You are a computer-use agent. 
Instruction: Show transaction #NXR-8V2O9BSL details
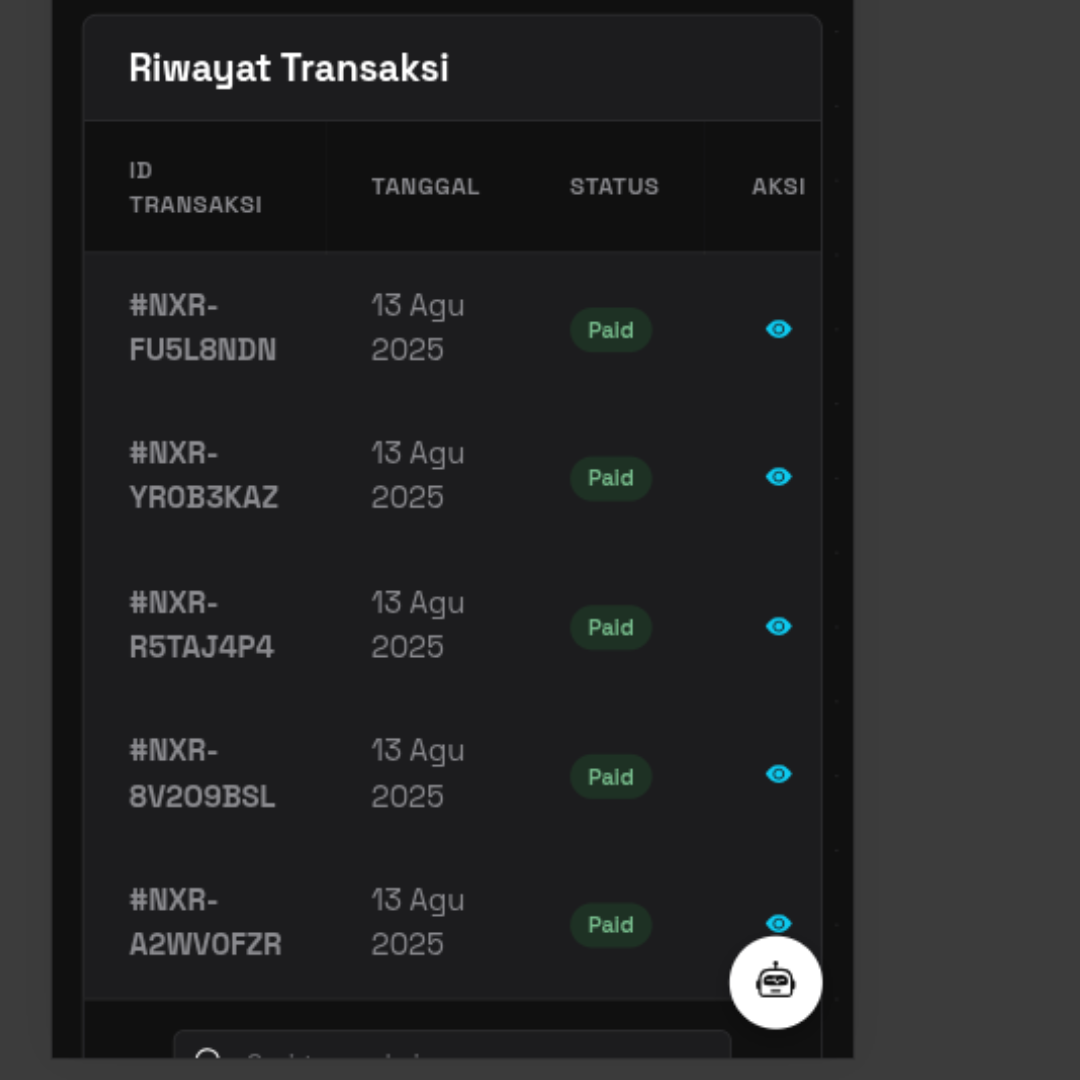point(778,774)
